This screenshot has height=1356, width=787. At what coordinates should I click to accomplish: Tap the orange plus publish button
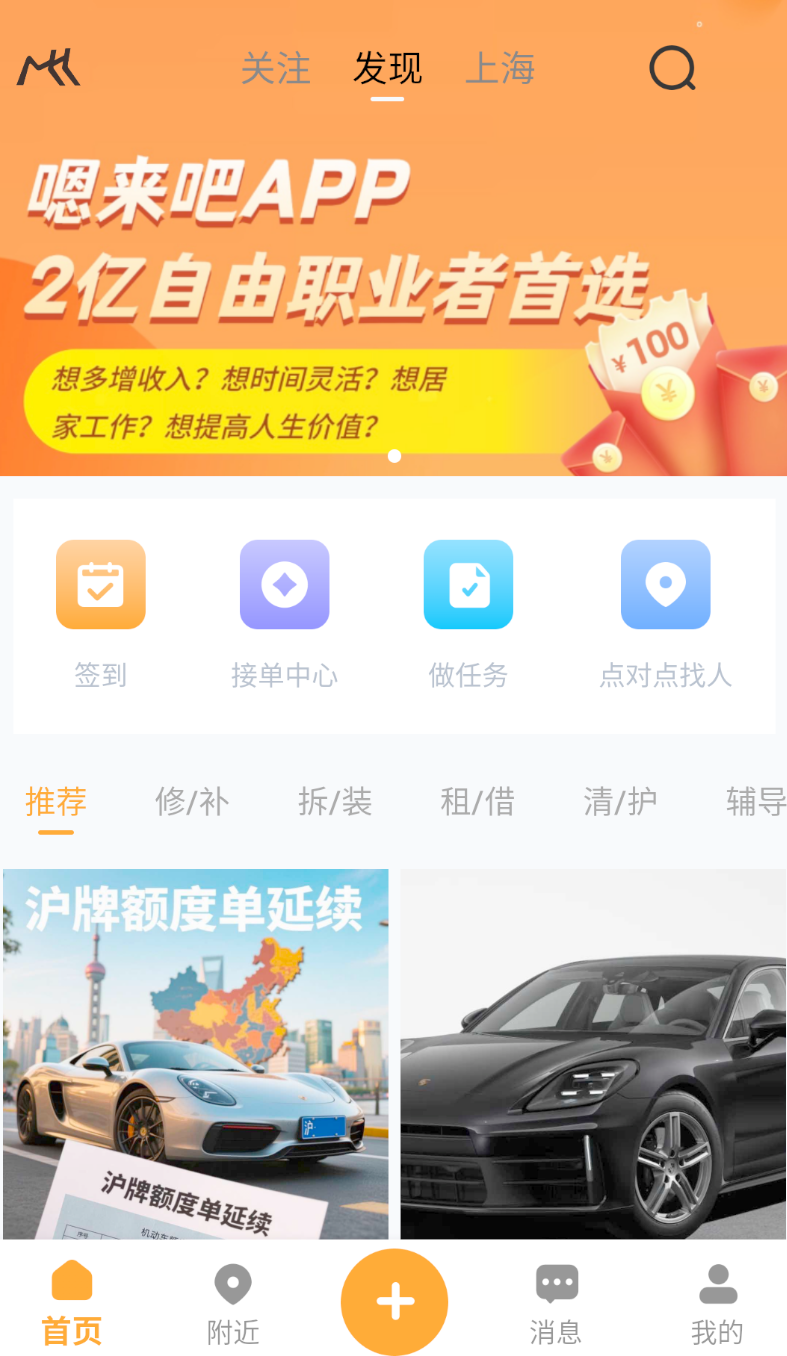[394, 1302]
